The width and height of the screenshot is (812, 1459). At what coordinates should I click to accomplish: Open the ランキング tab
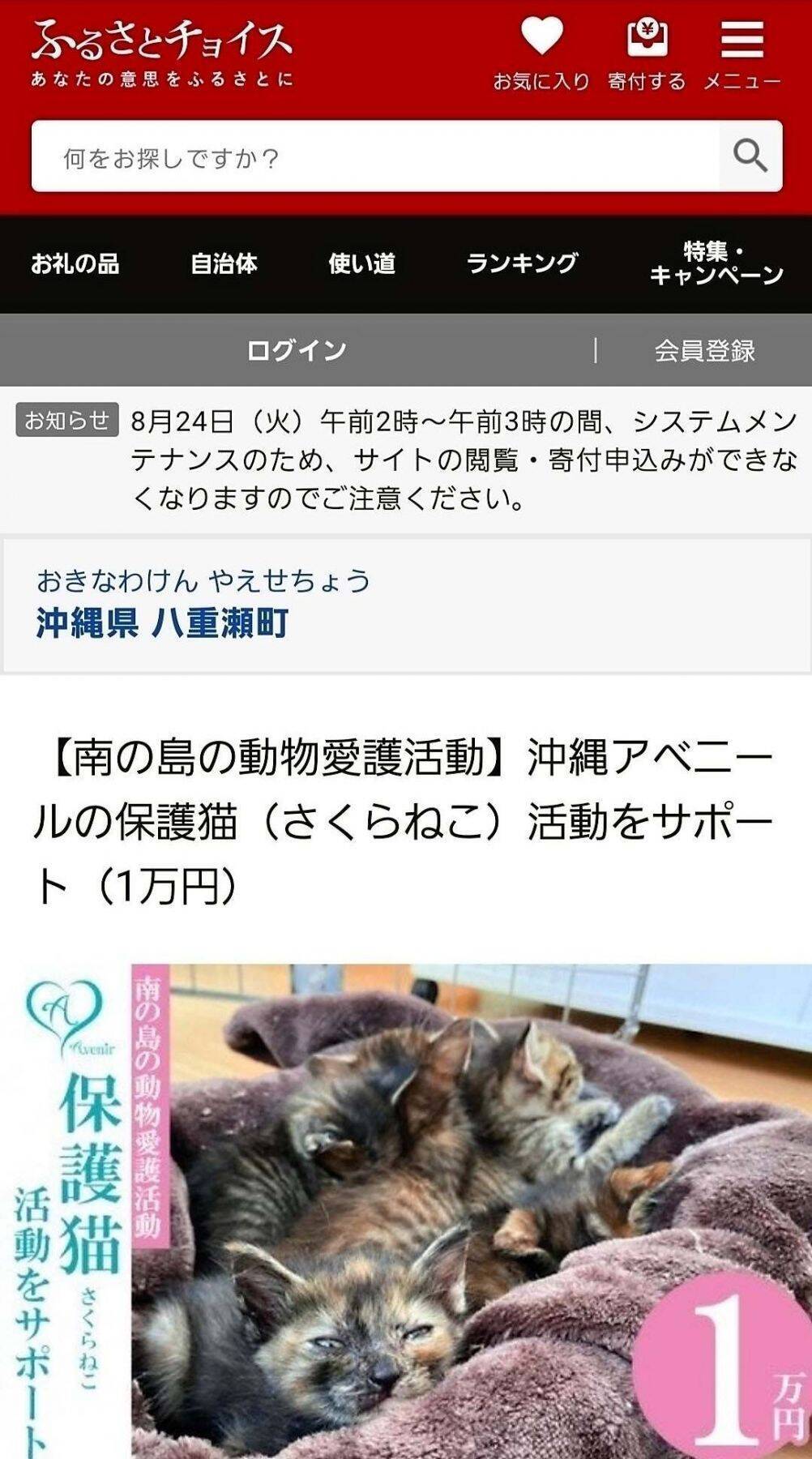[x=522, y=264]
